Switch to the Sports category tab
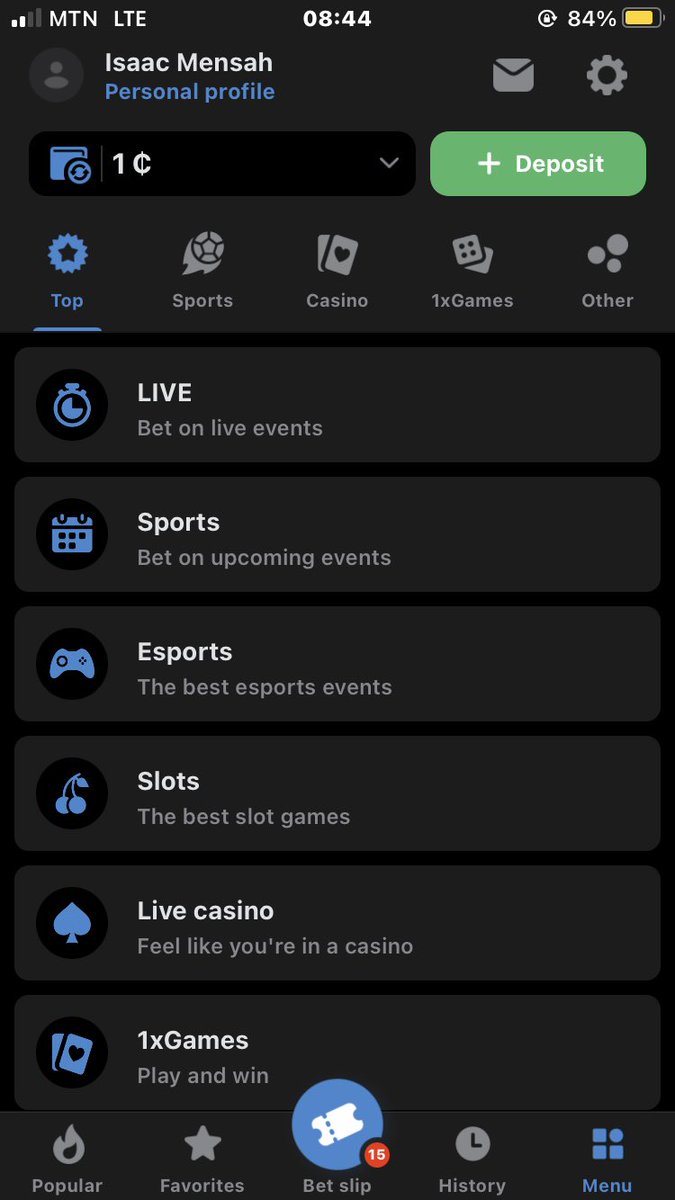 tap(202, 272)
